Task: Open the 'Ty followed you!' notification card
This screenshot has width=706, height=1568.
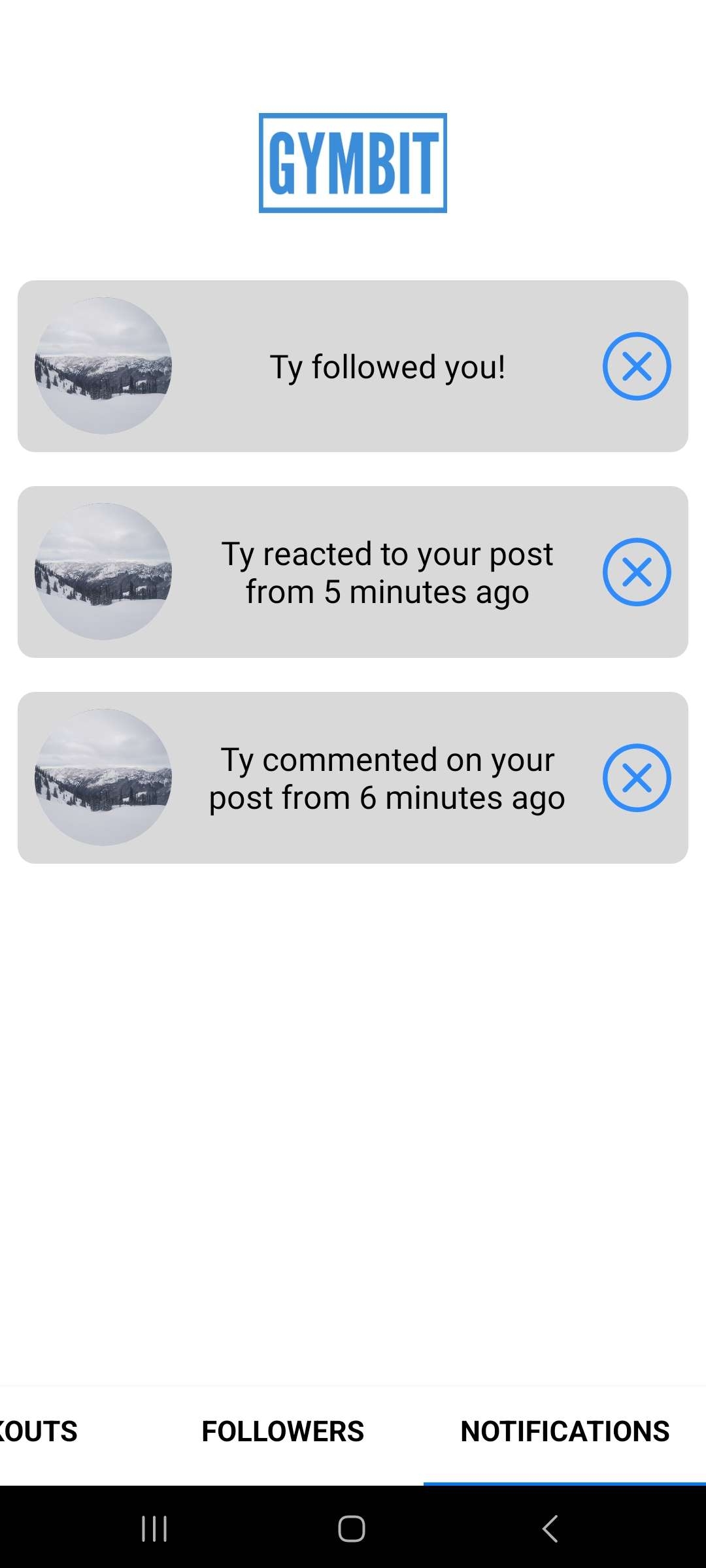Action: (353, 366)
